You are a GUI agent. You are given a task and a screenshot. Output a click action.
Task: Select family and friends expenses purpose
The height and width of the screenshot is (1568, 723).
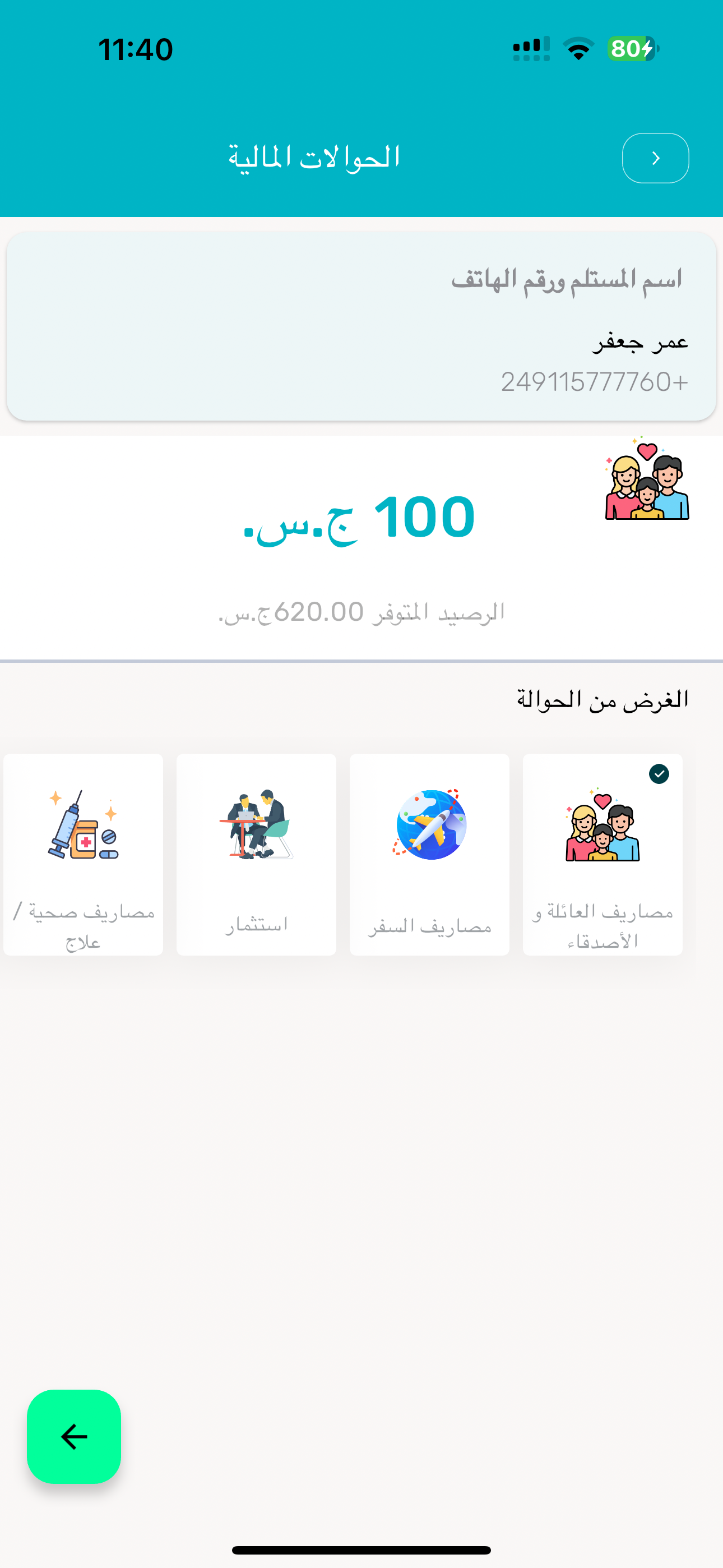coord(602,854)
